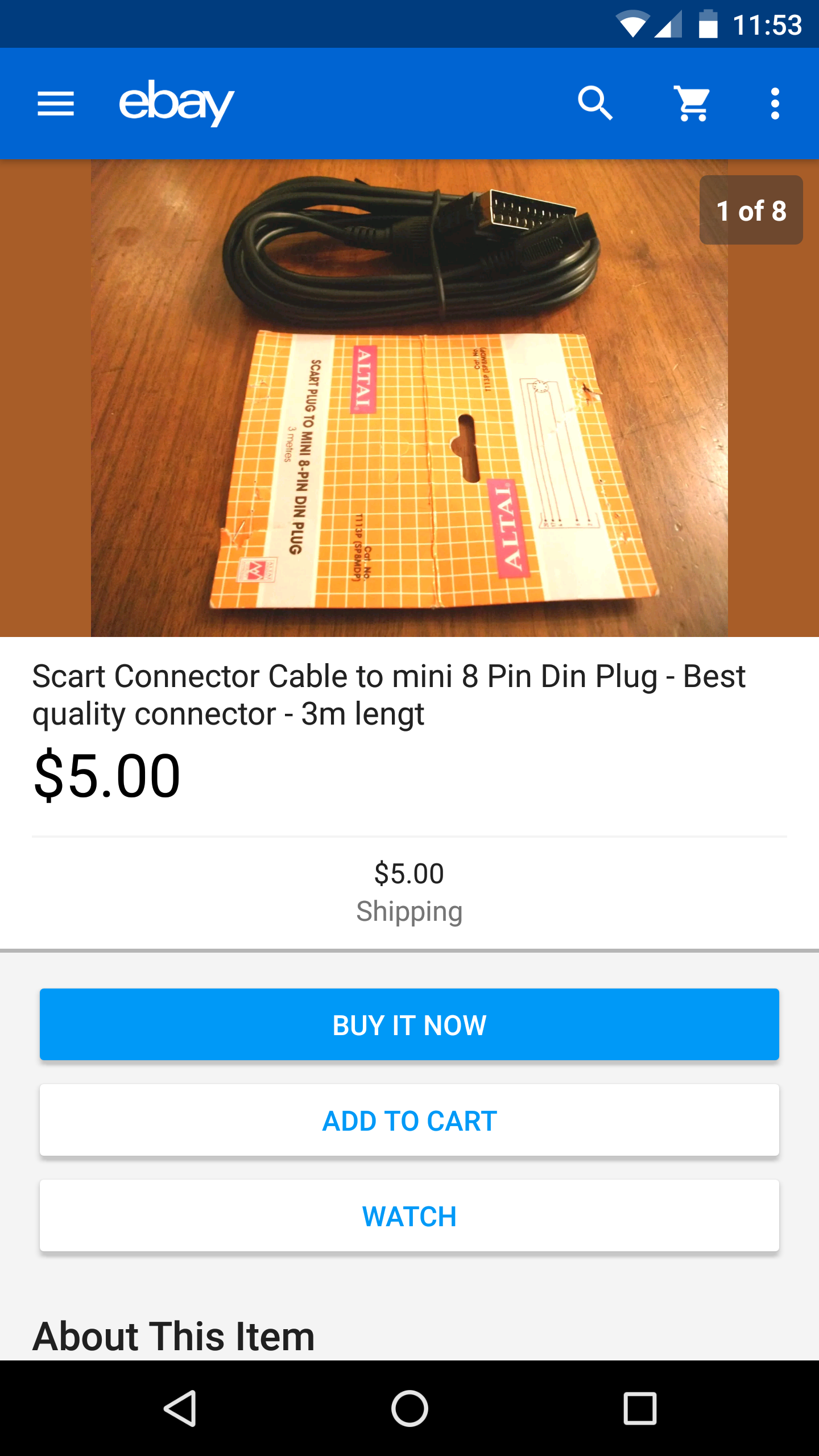Screen dimensions: 819x1456
Task: Go back using the system back button
Action: click(x=180, y=1408)
